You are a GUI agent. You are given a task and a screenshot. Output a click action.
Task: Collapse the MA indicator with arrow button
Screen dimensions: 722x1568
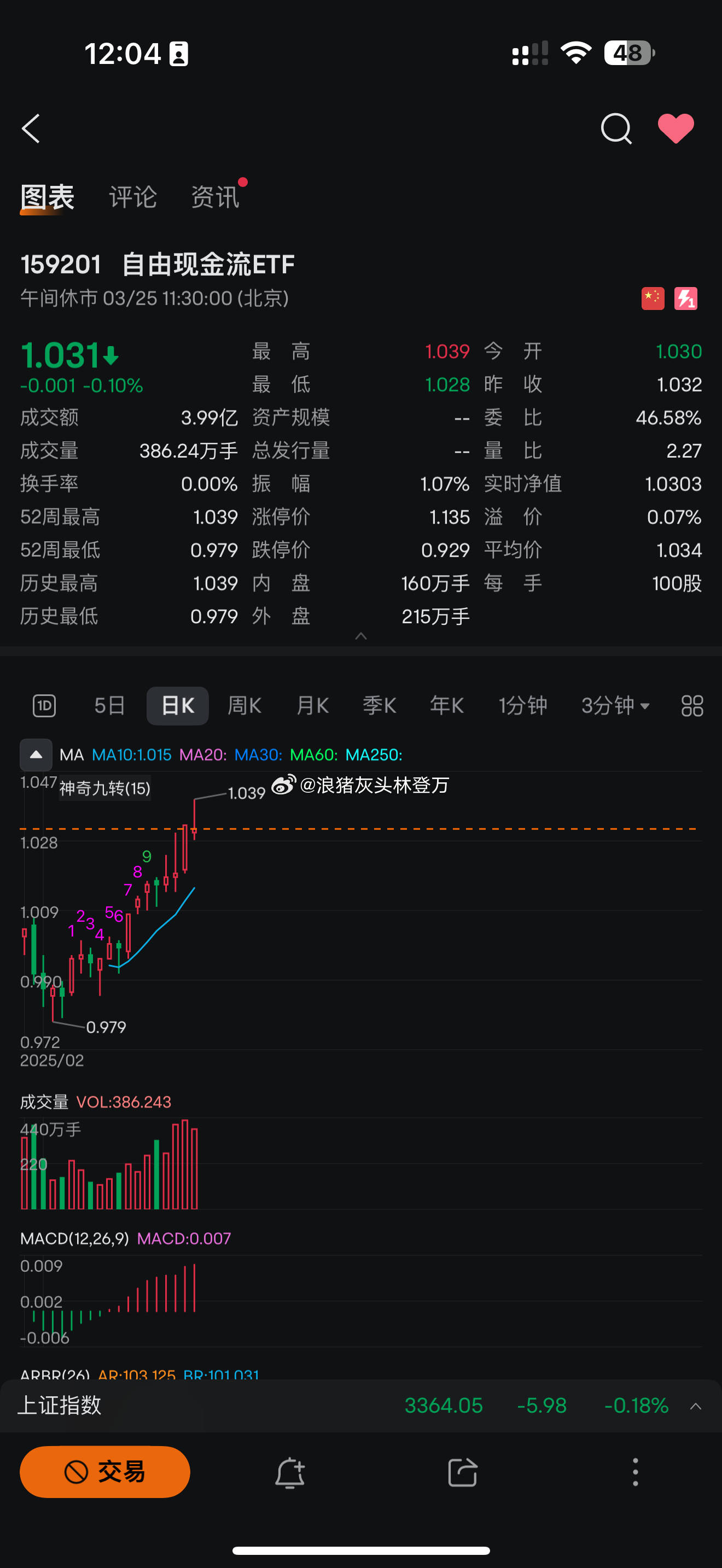click(36, 755)
